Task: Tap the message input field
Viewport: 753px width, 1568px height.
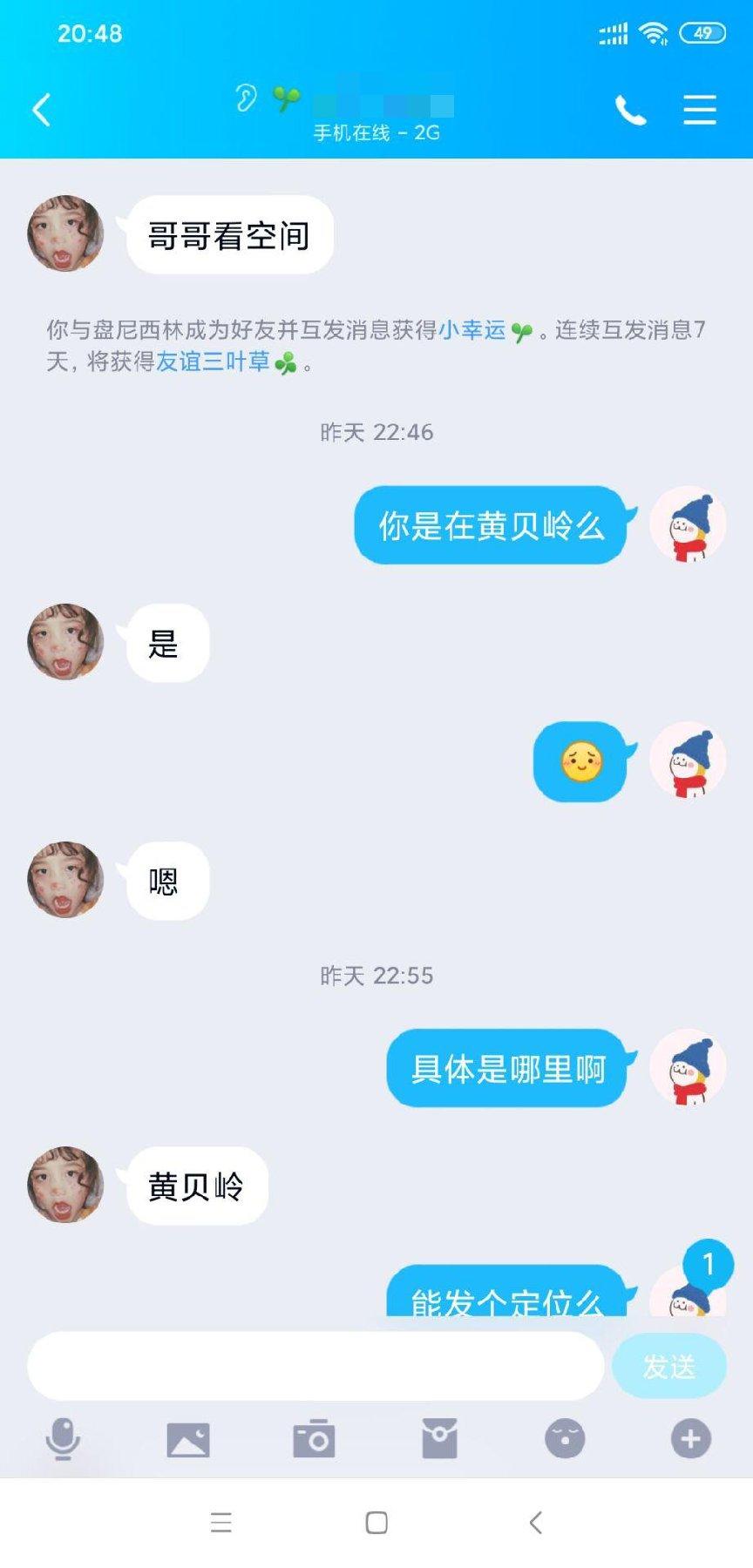Action: point(315,1366)
